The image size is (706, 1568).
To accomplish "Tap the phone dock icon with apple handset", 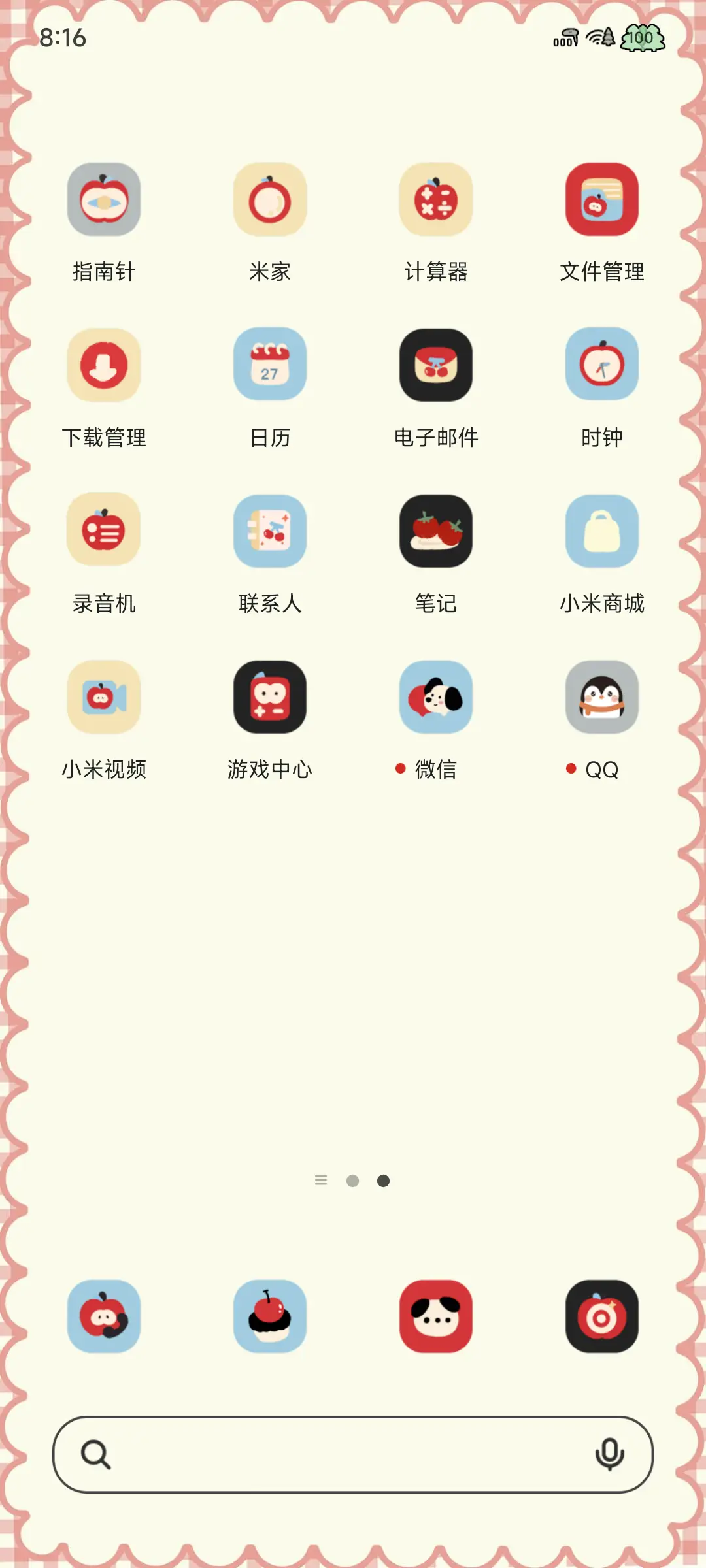I will click(103, 1317).
